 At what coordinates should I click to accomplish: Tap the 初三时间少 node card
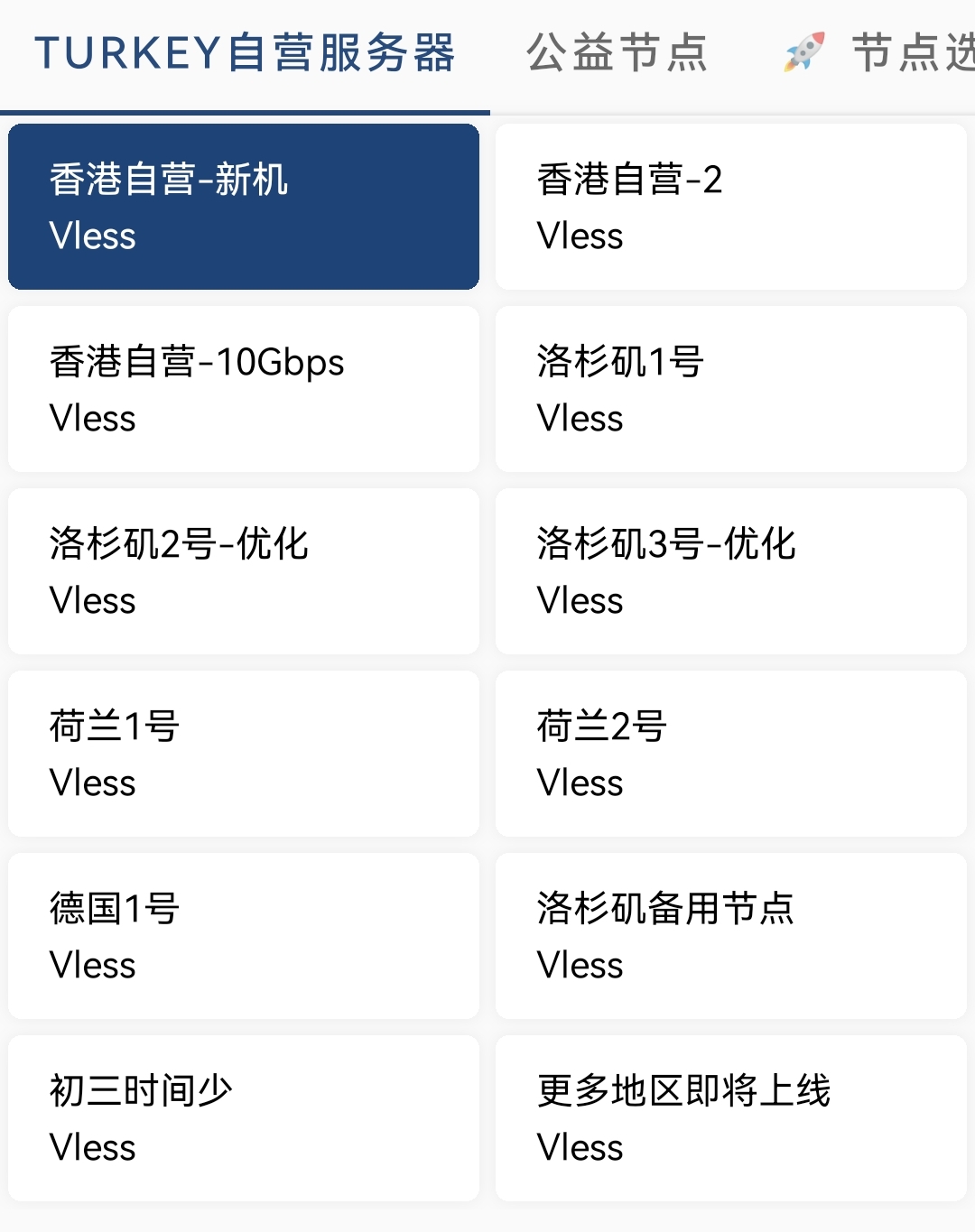click(244, 1118)
